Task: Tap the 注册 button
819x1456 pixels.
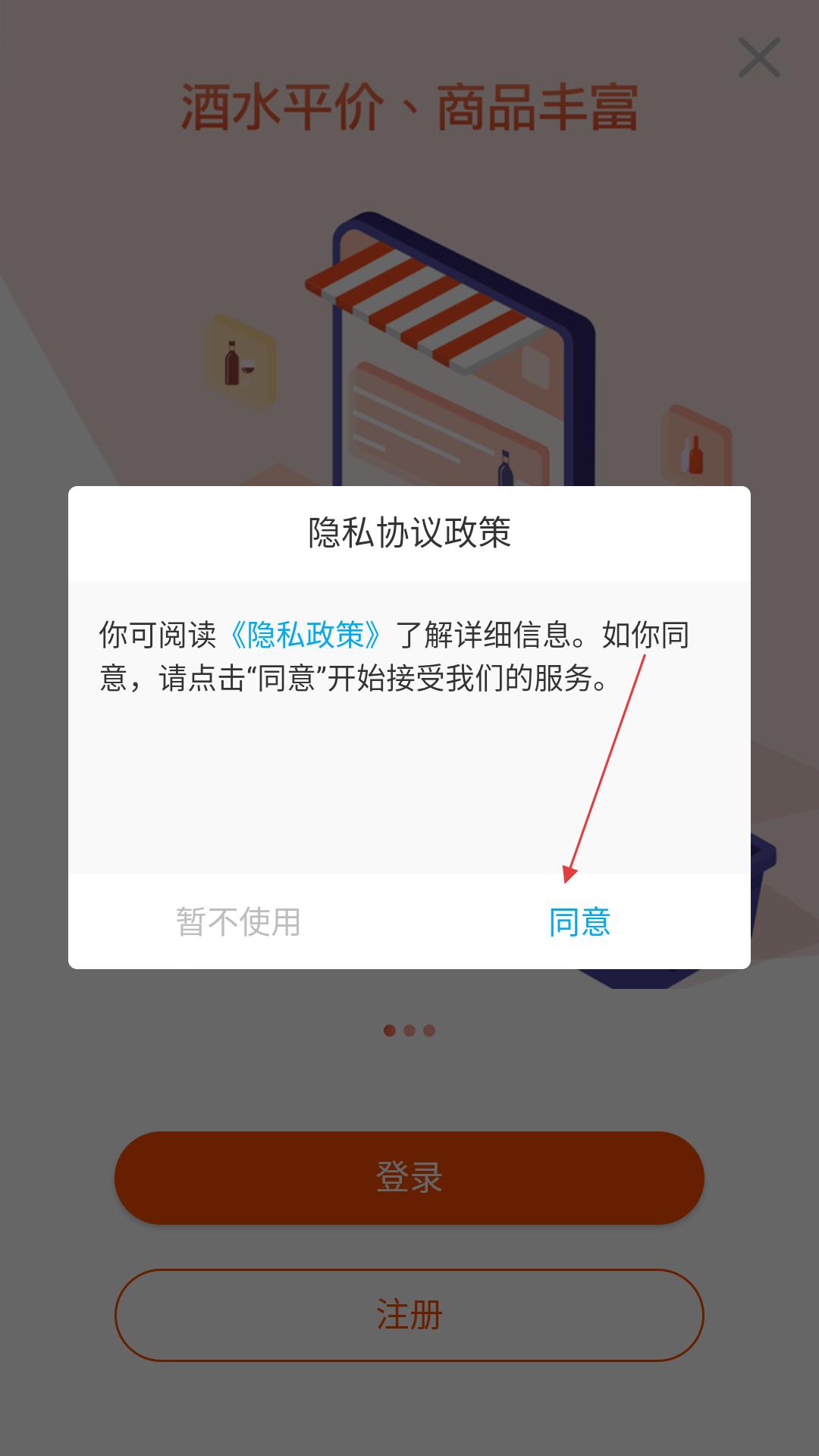Action: 409,1315
